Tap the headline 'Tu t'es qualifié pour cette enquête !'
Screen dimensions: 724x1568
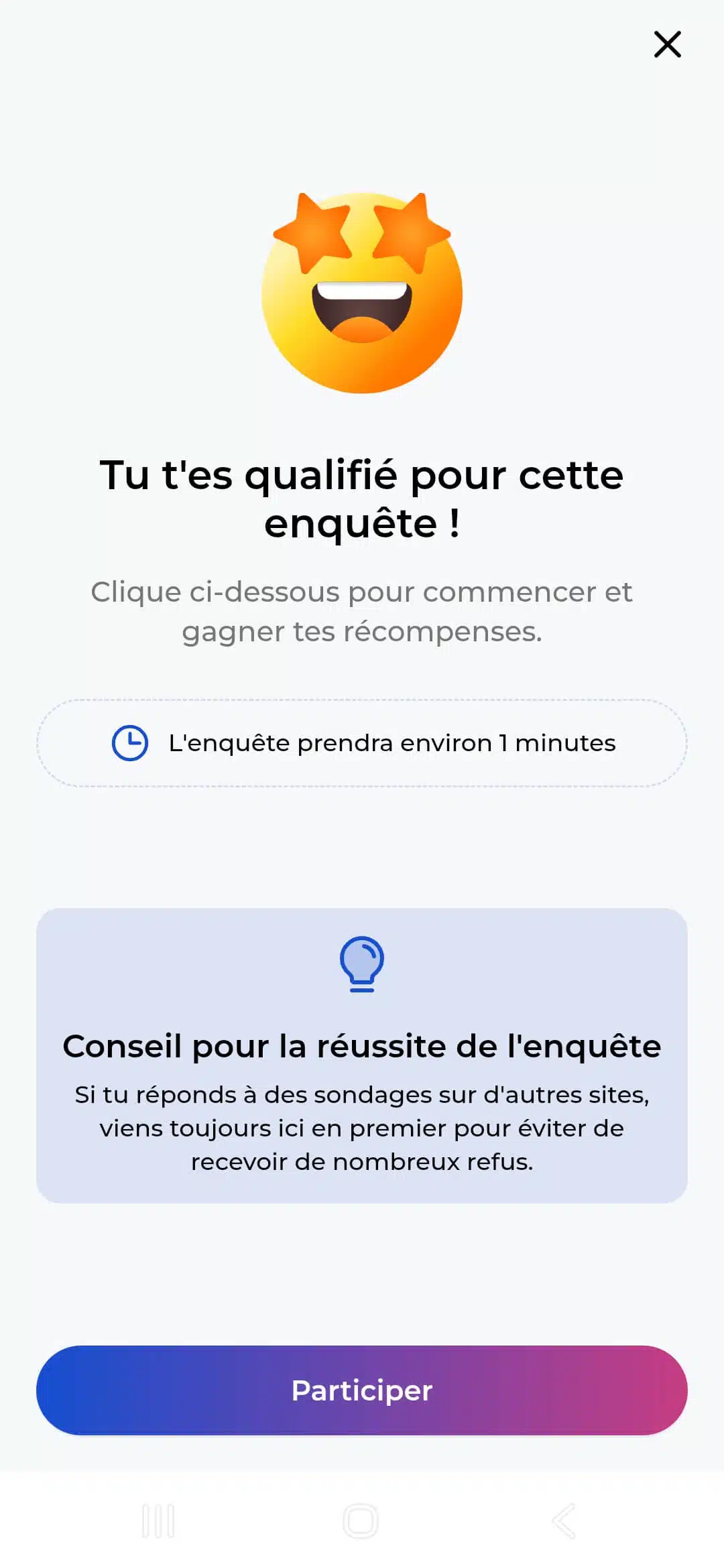pyautogui.click(x=362, y=499)
